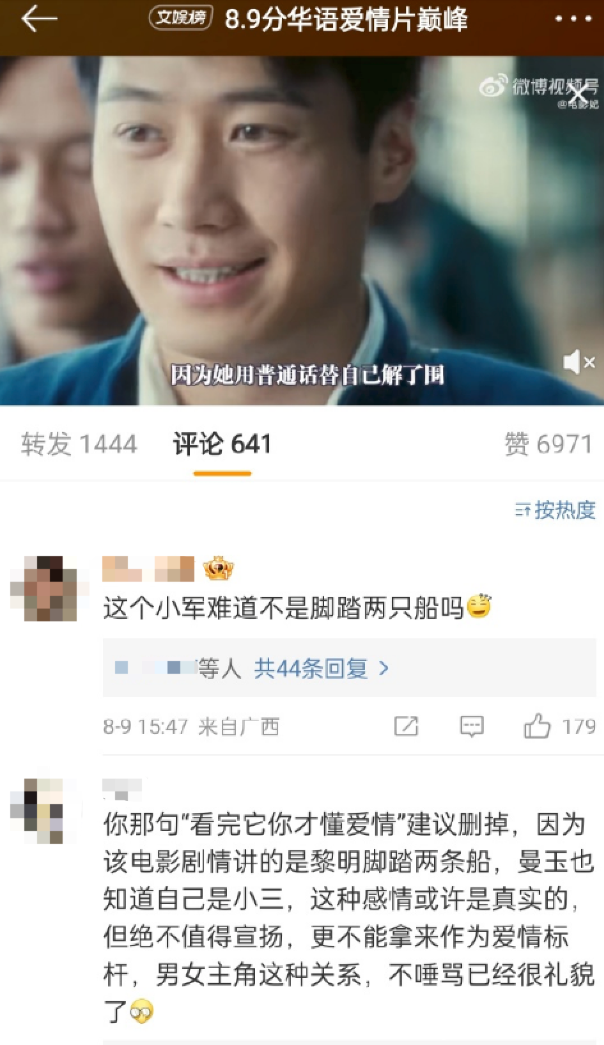The width and height of the screenshot is (604, 1045).
Task: Open the first commenter's avatar profile
Action: click(43, 589)
